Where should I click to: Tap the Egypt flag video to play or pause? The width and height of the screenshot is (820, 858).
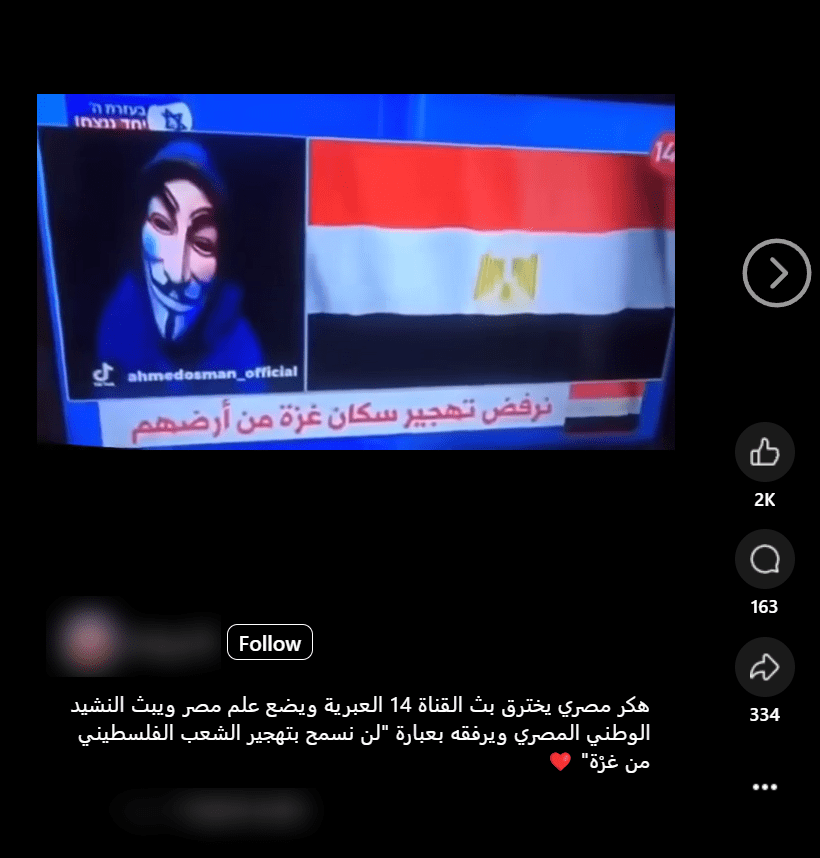pyautogui.click(x=355, y=271)
